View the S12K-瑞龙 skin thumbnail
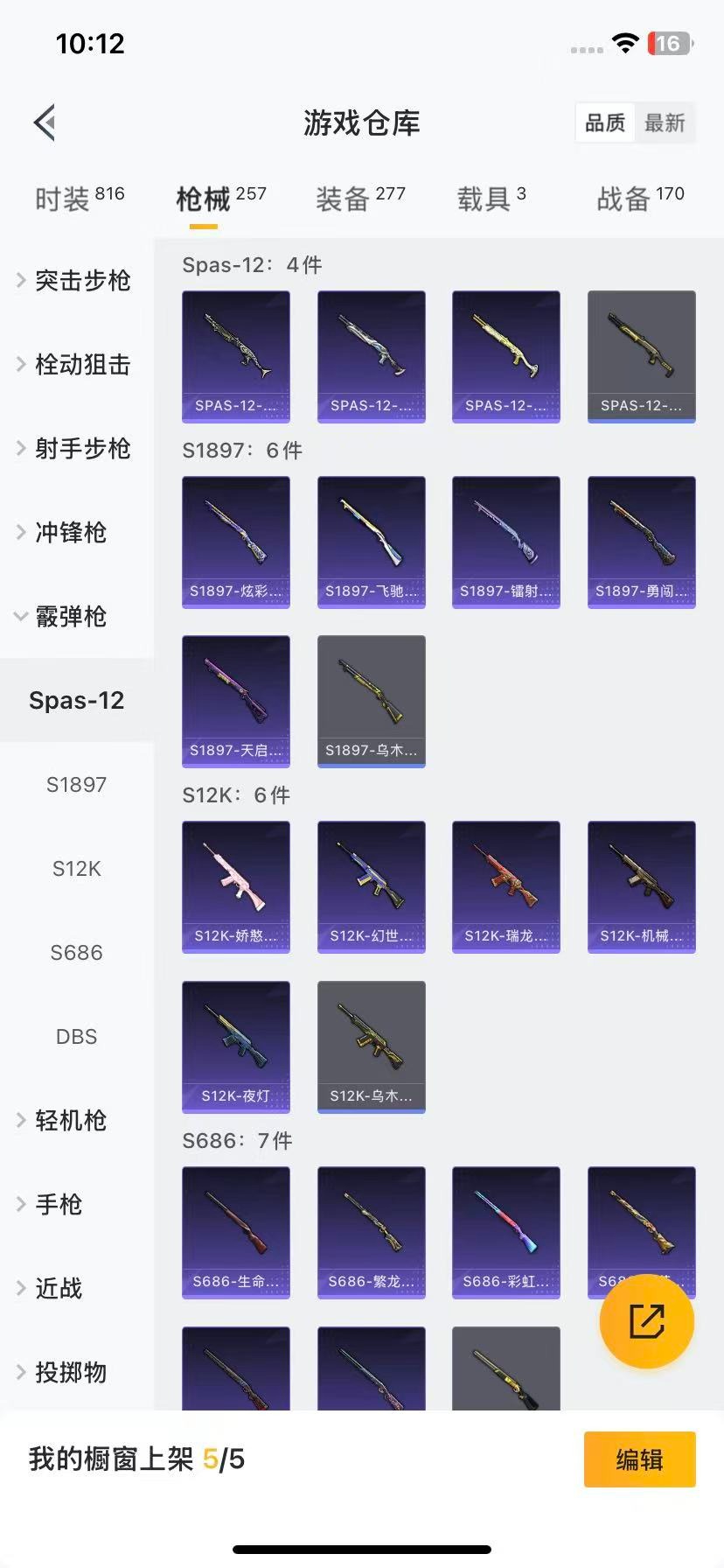 (506, 886)
